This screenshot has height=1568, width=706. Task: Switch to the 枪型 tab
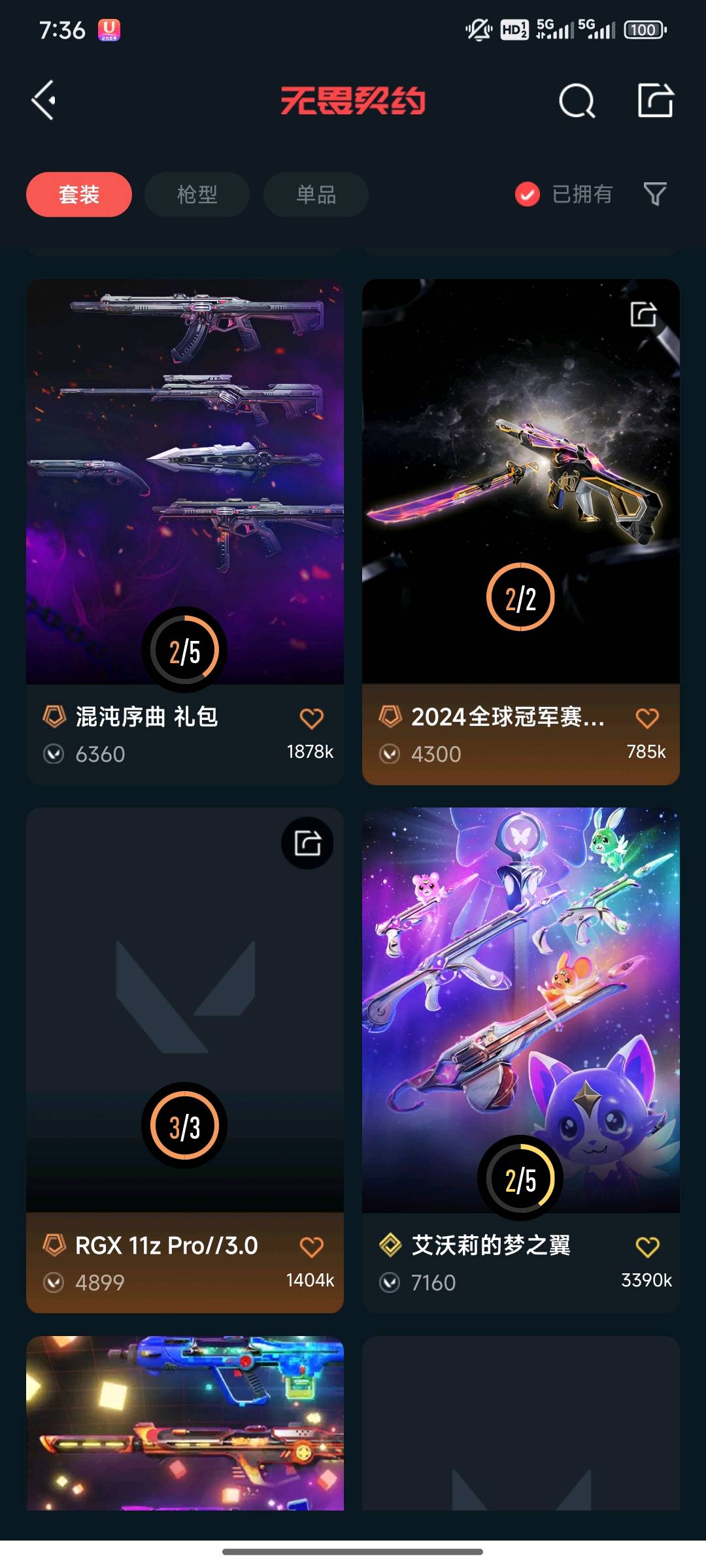tap(197, 195)
